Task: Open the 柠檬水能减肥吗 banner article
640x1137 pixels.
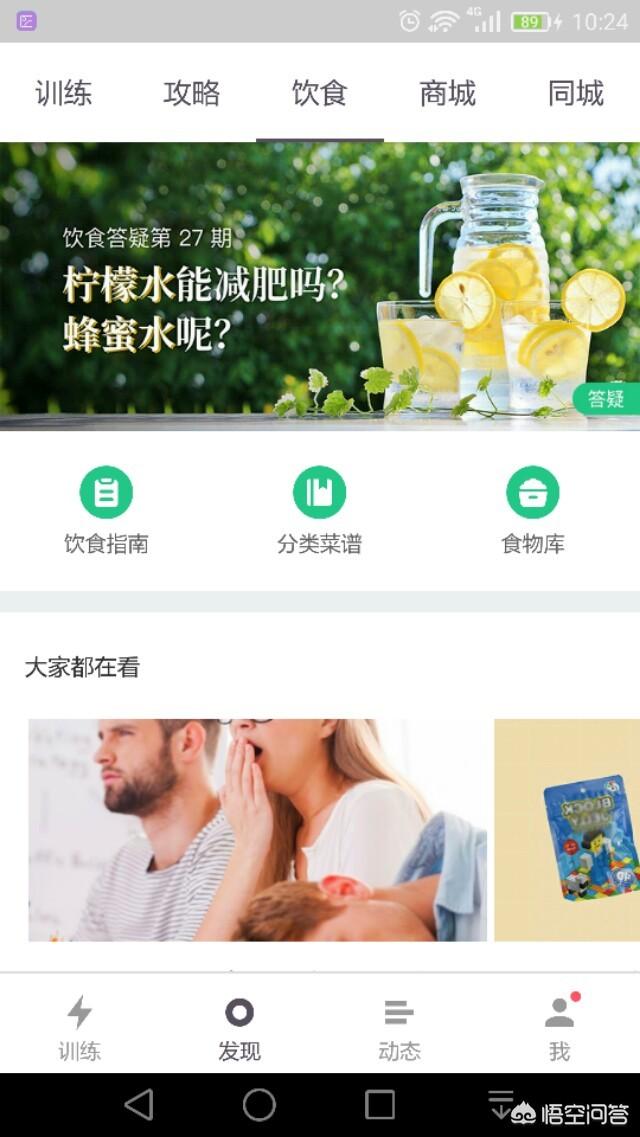Action: 320,286
